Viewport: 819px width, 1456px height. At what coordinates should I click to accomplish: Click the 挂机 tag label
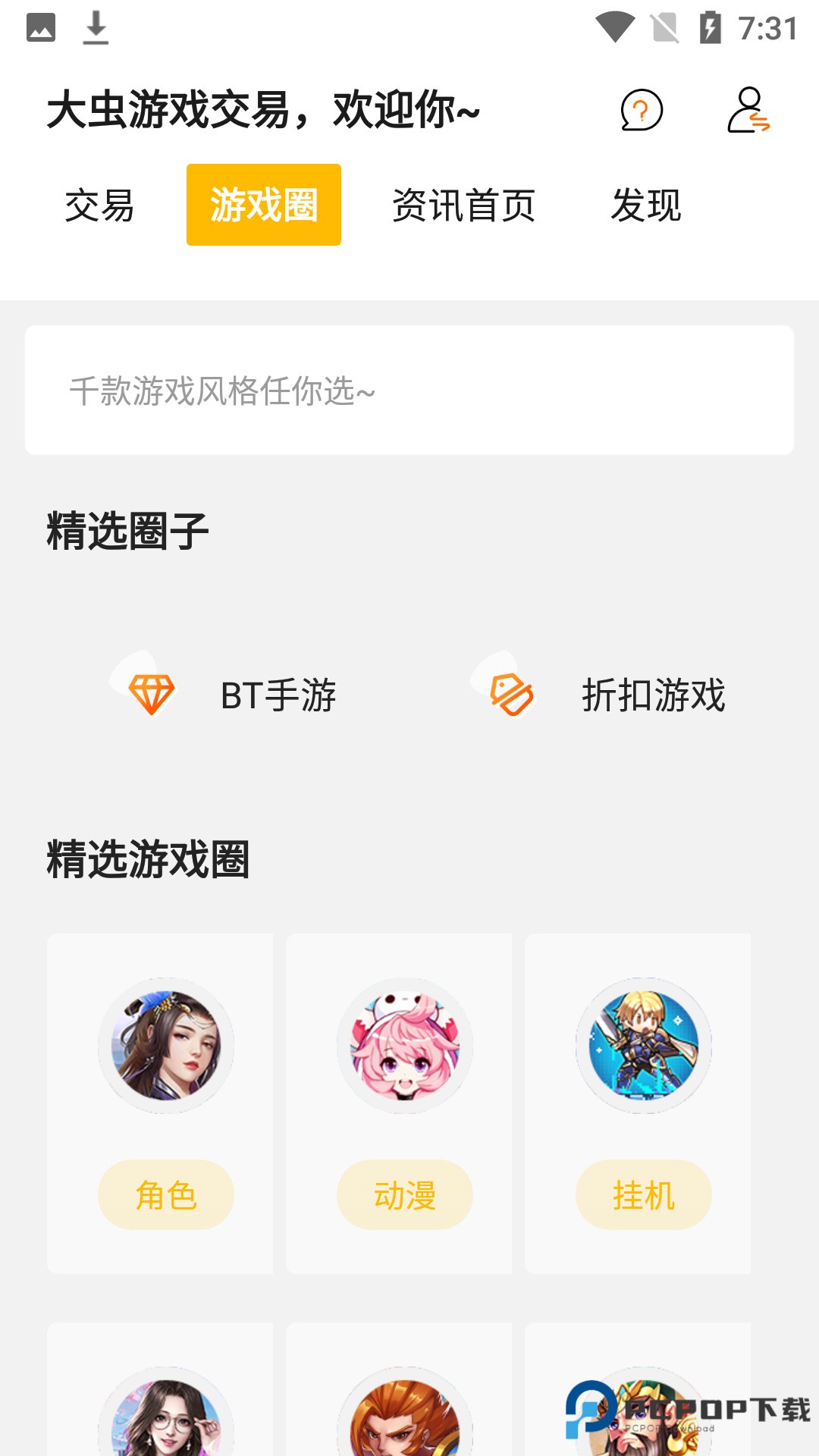642,1194
